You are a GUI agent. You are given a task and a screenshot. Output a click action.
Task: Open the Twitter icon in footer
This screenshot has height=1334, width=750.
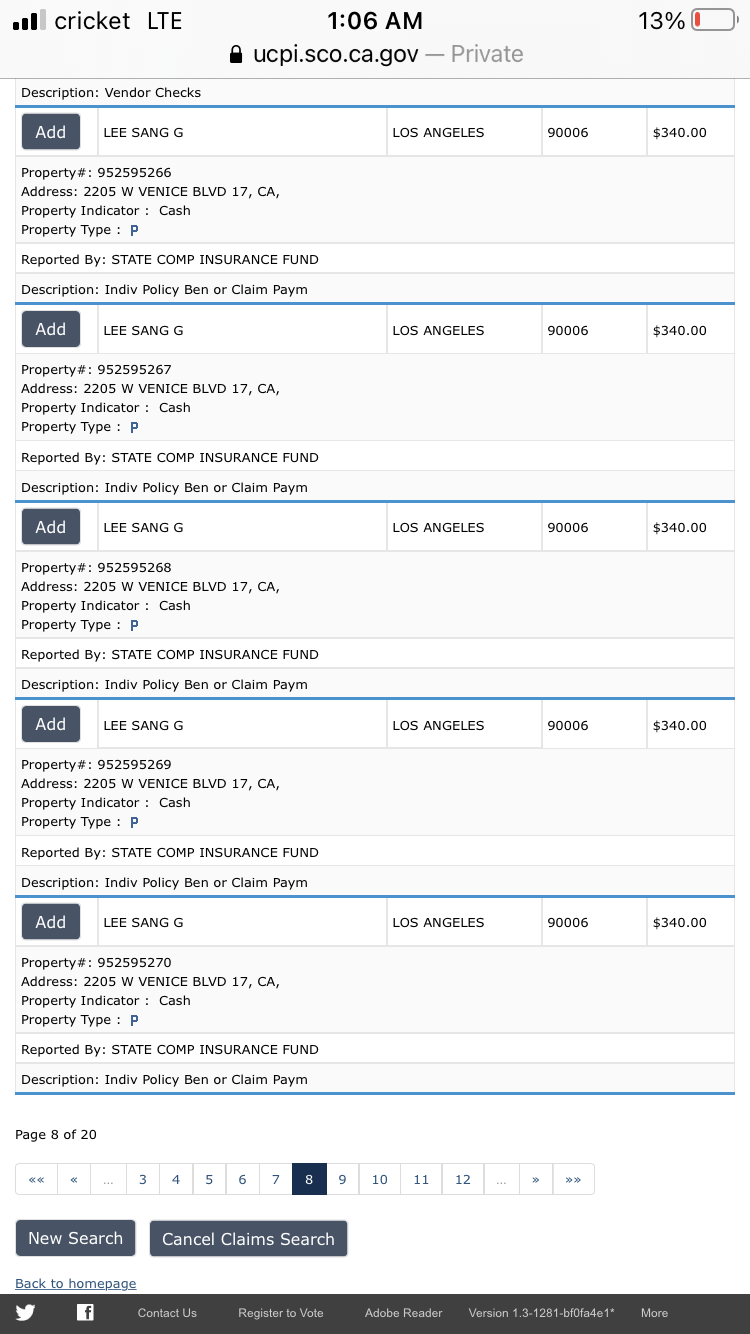[25, 1313]
